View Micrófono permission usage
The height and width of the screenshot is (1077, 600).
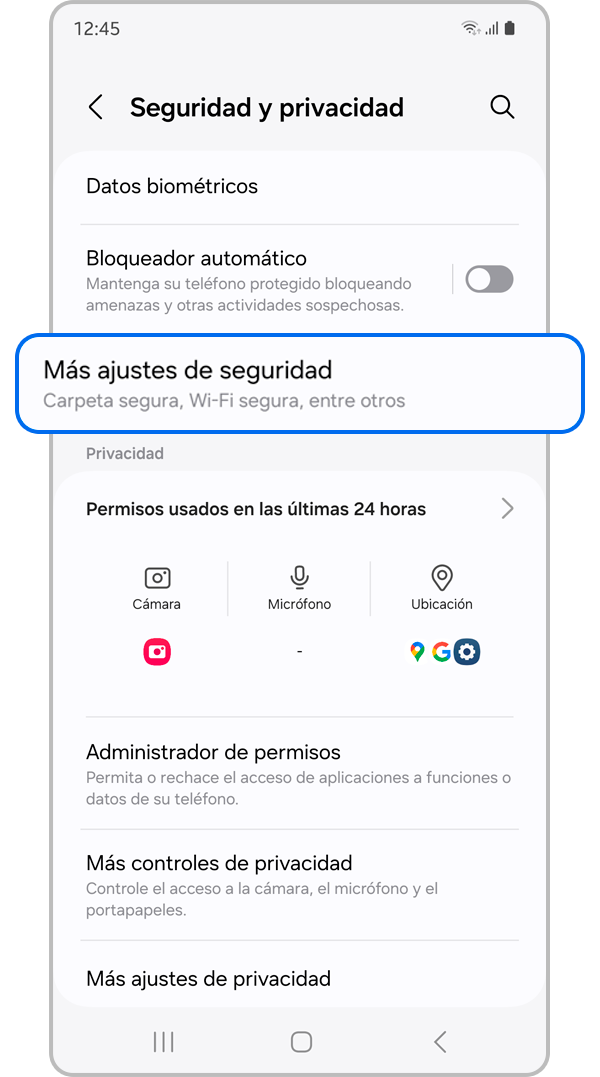point(299,588)
